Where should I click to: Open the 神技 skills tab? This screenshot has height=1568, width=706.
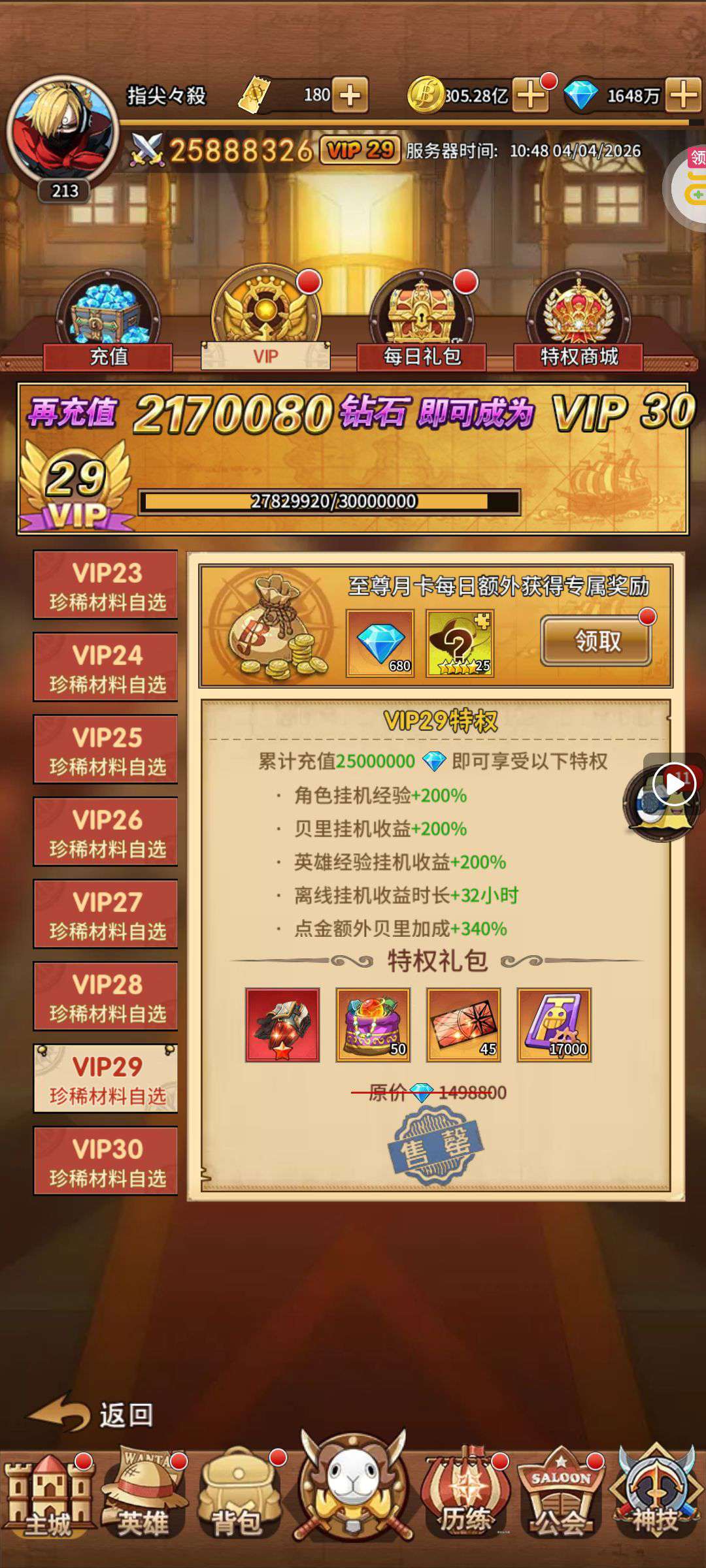(x=655, y=1496)
